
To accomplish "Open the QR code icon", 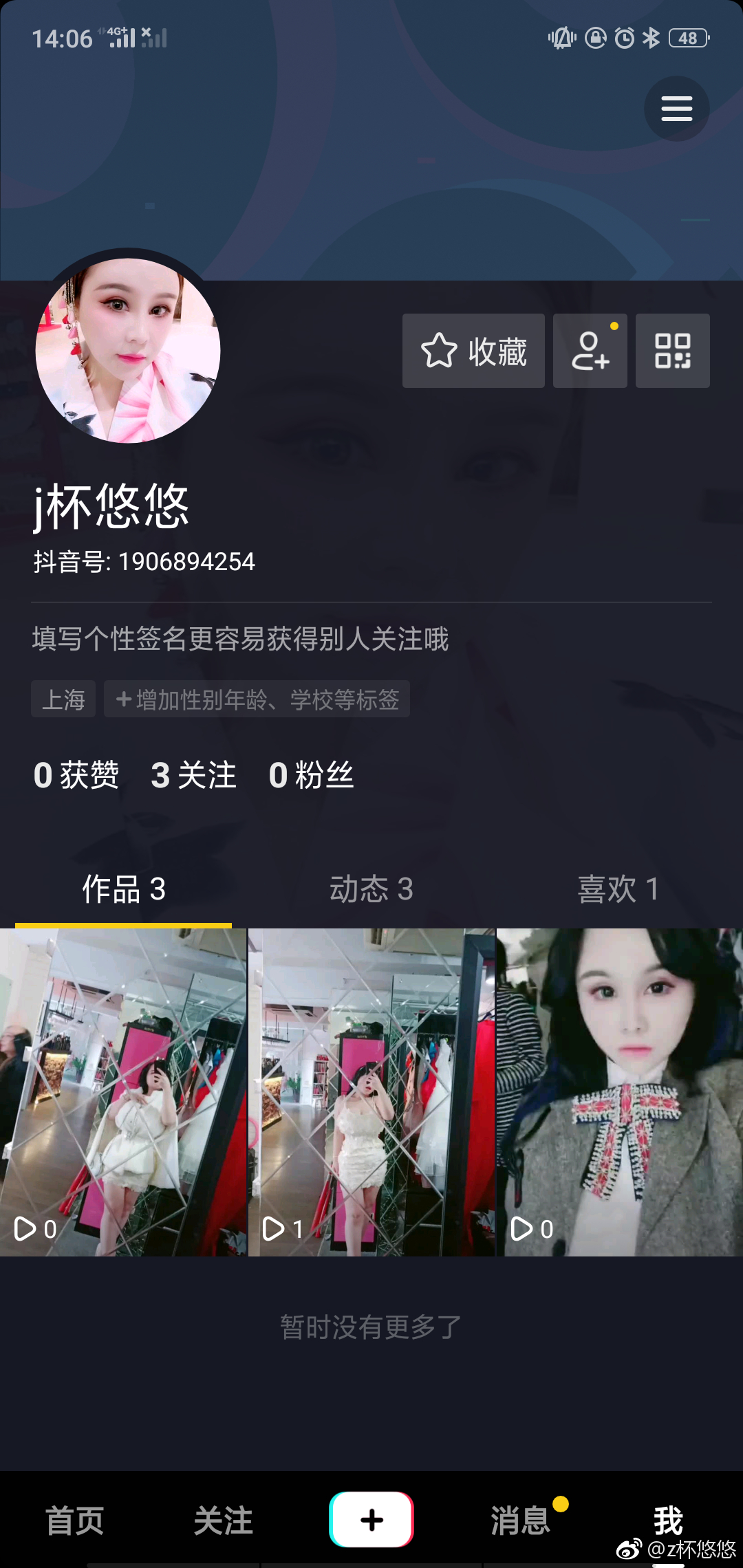I will click(672, 351).
